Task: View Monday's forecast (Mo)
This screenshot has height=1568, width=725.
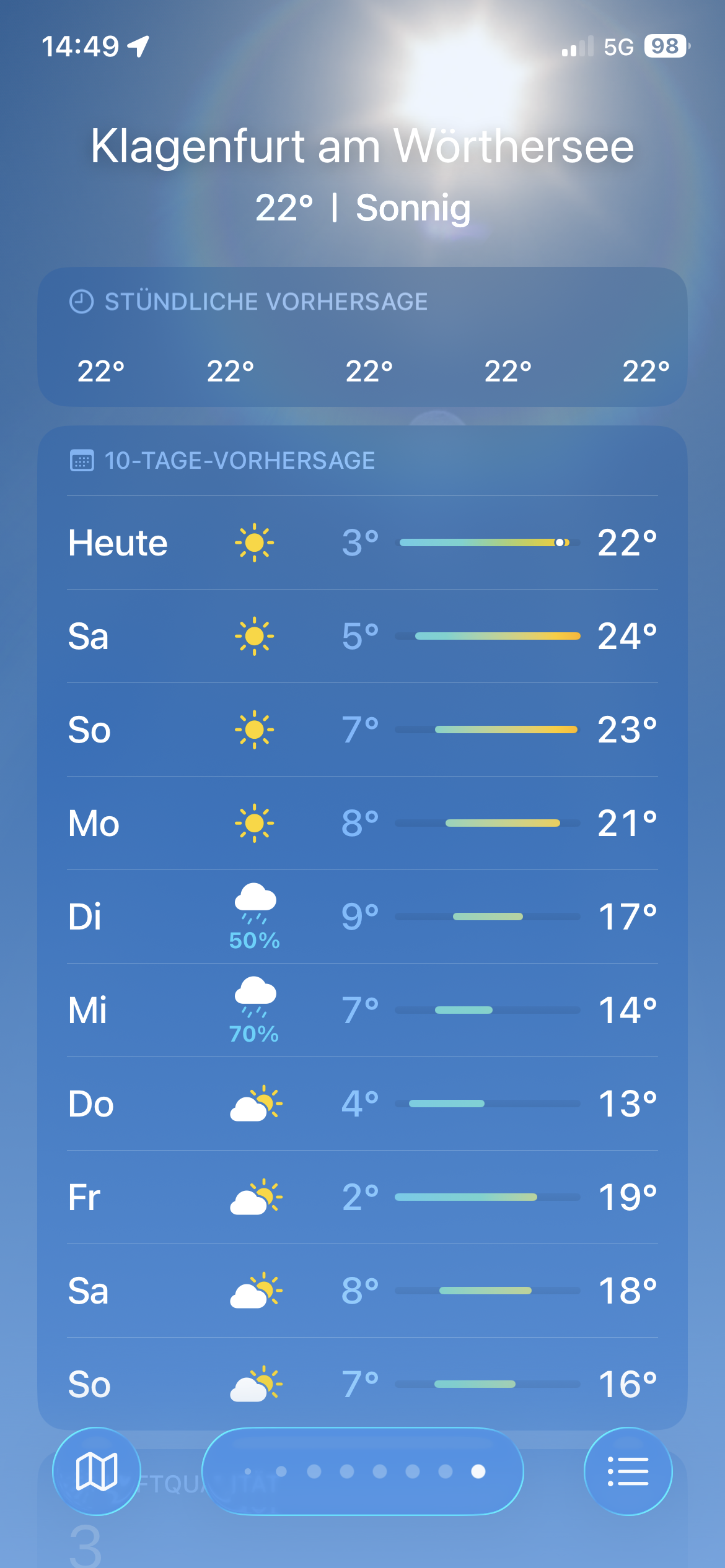Action: [x=362, y=823]
